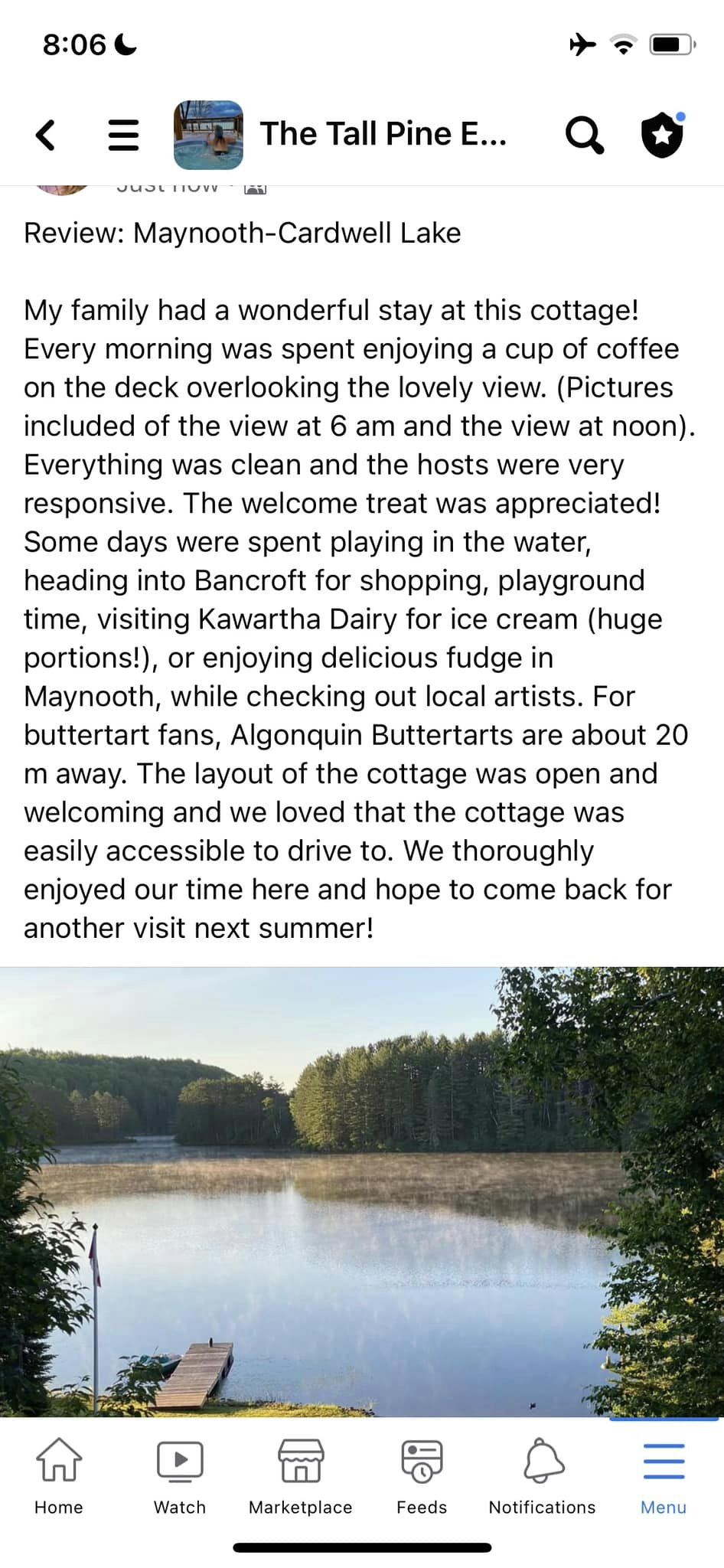This screenshot has height=1568, width=724.
Task: Go back using the back arrow
Action: 46,135
